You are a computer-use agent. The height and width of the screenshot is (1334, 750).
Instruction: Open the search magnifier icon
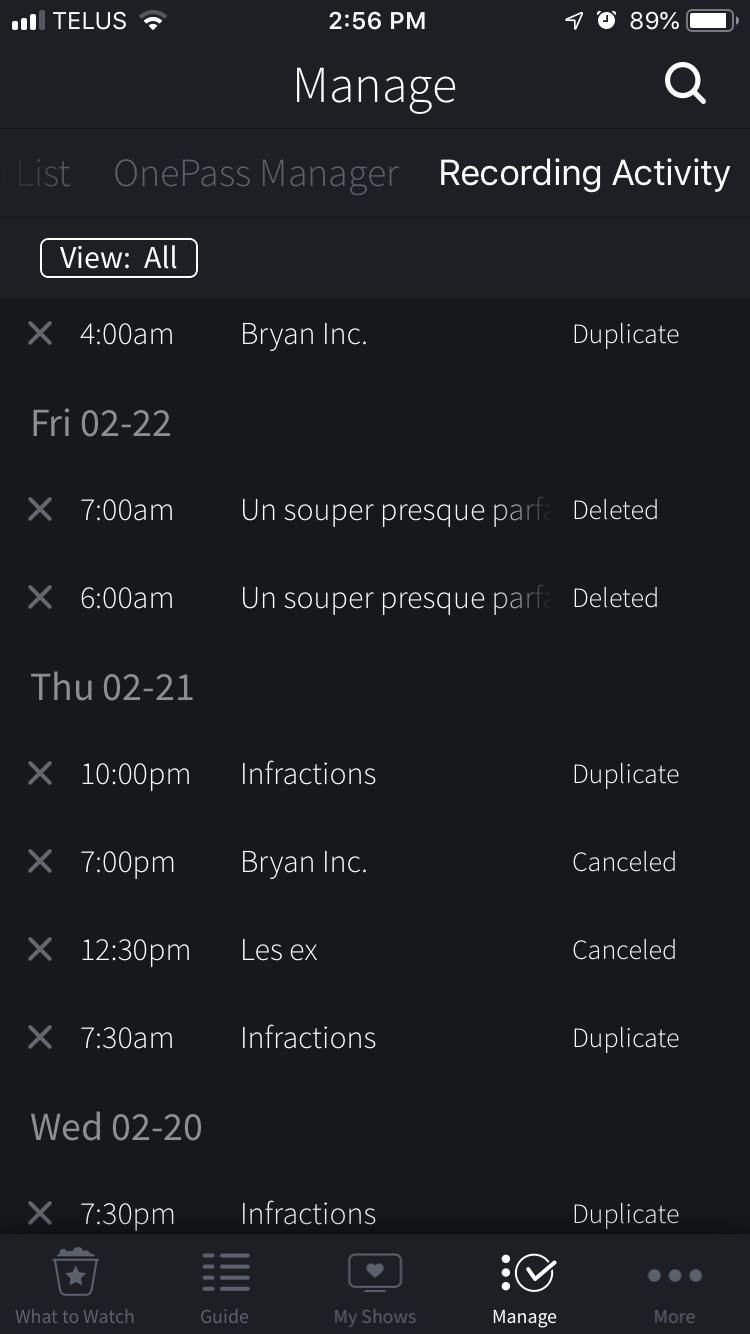pyautogui.click(x=685, y=85)
